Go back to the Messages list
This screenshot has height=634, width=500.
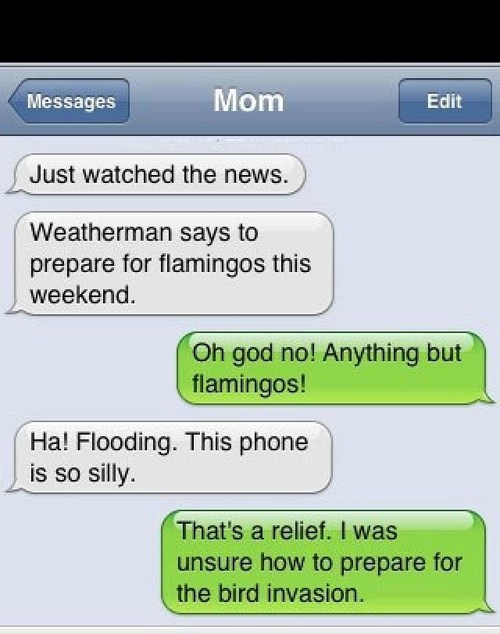70,101
